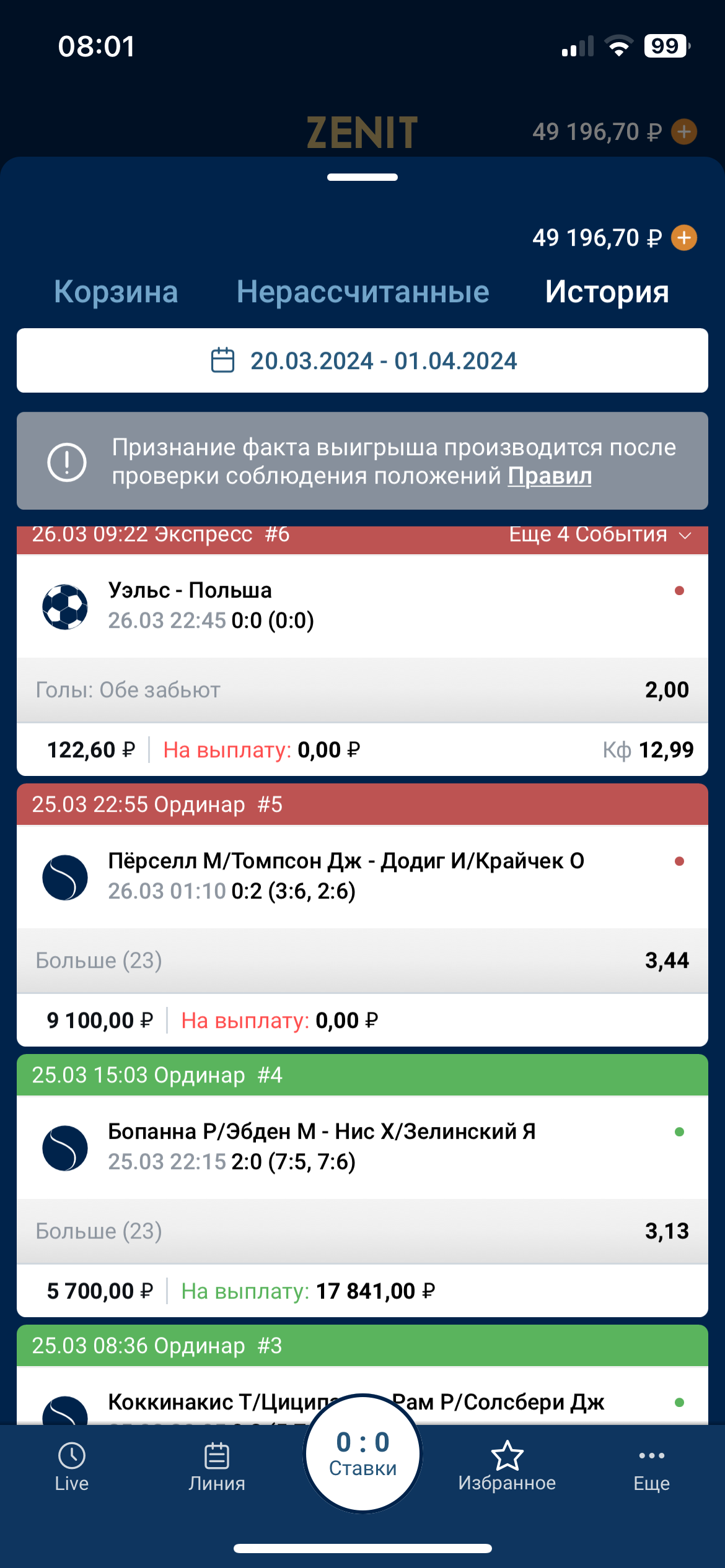725x1568 pixels.
Task: Select the История tab
Action: pos(607,292)
